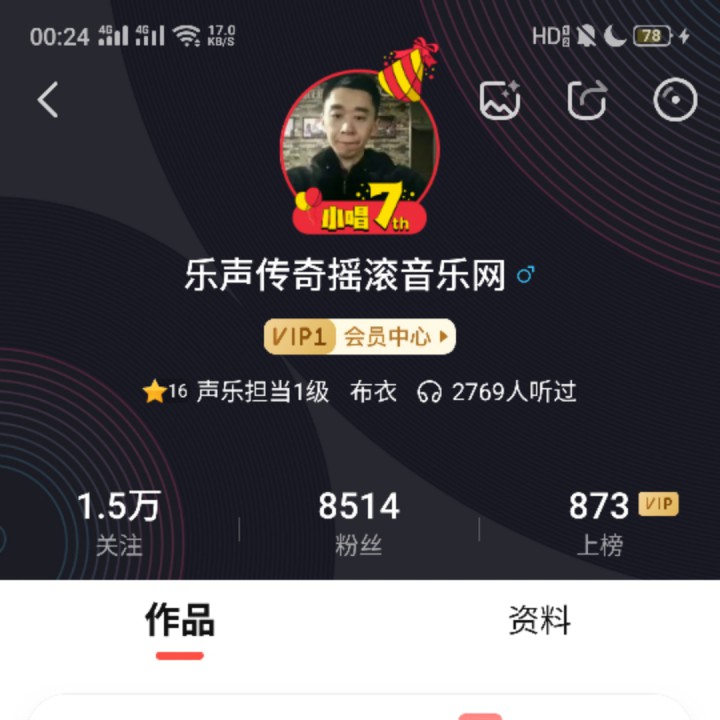720x720 pixels.
Task: Open the music disc icon
Action: coord(675,100)
